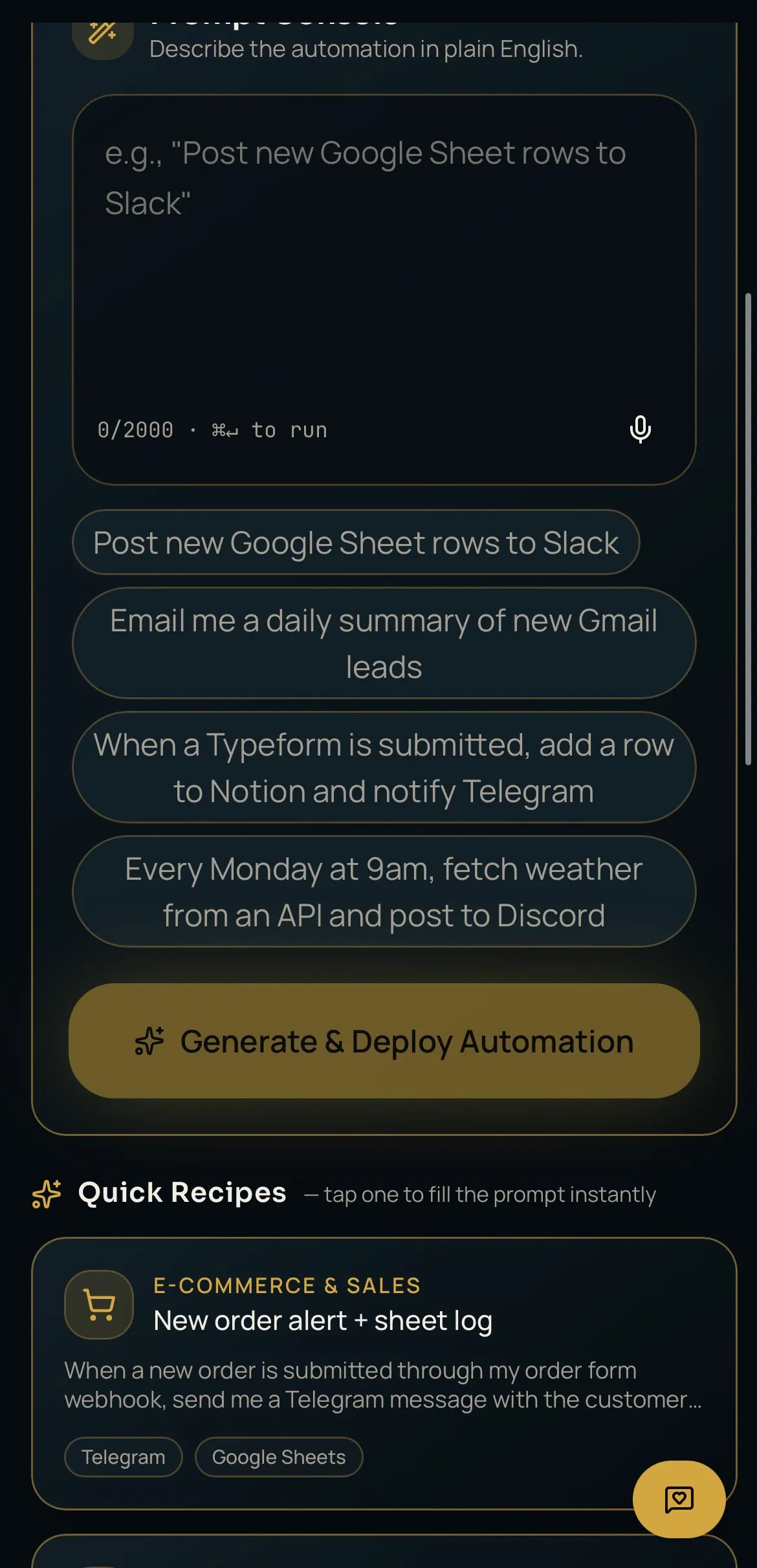Image resolution: width=757 pixels, height=1568 pixels.
Task: Open the floating feedback button
Action: [x=679, y=1499]
